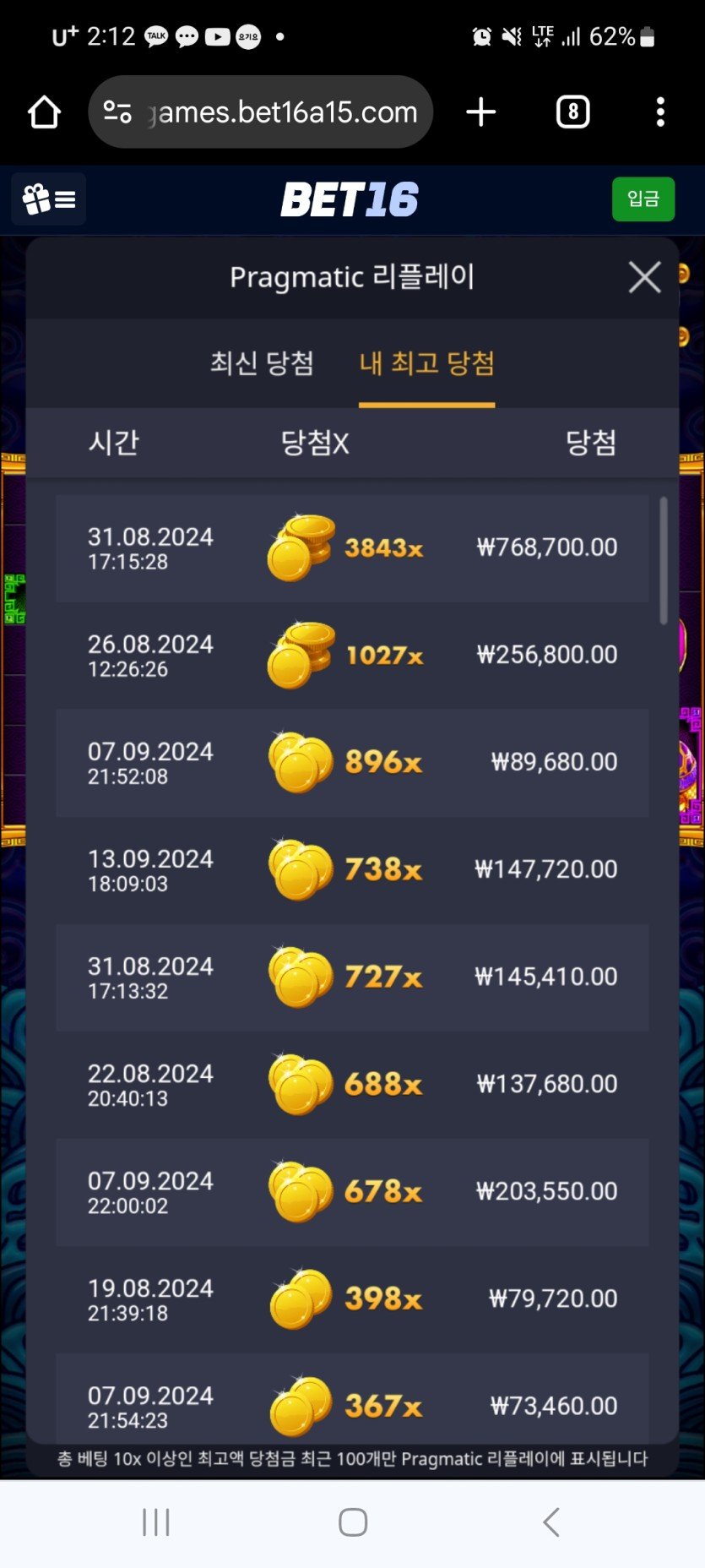Open the browser overflow menu
Screen dimensions: 705x1568
pos(660,112)
